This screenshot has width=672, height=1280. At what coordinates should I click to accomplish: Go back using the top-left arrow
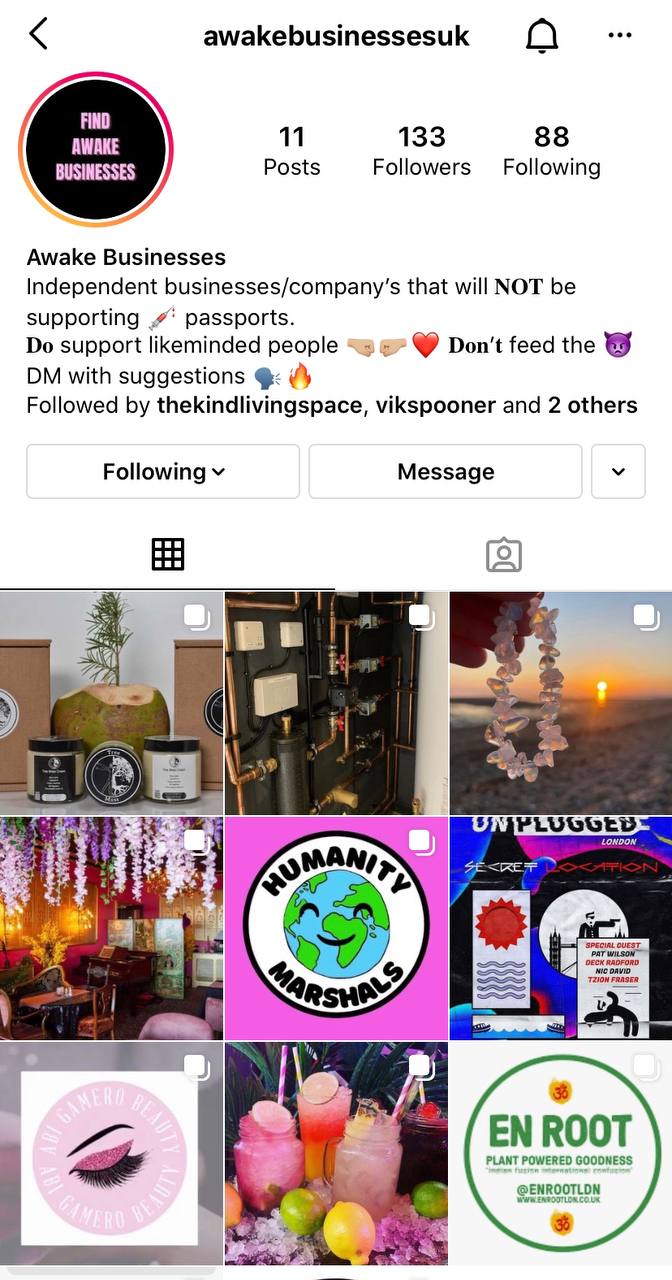(x=38, y=34)
